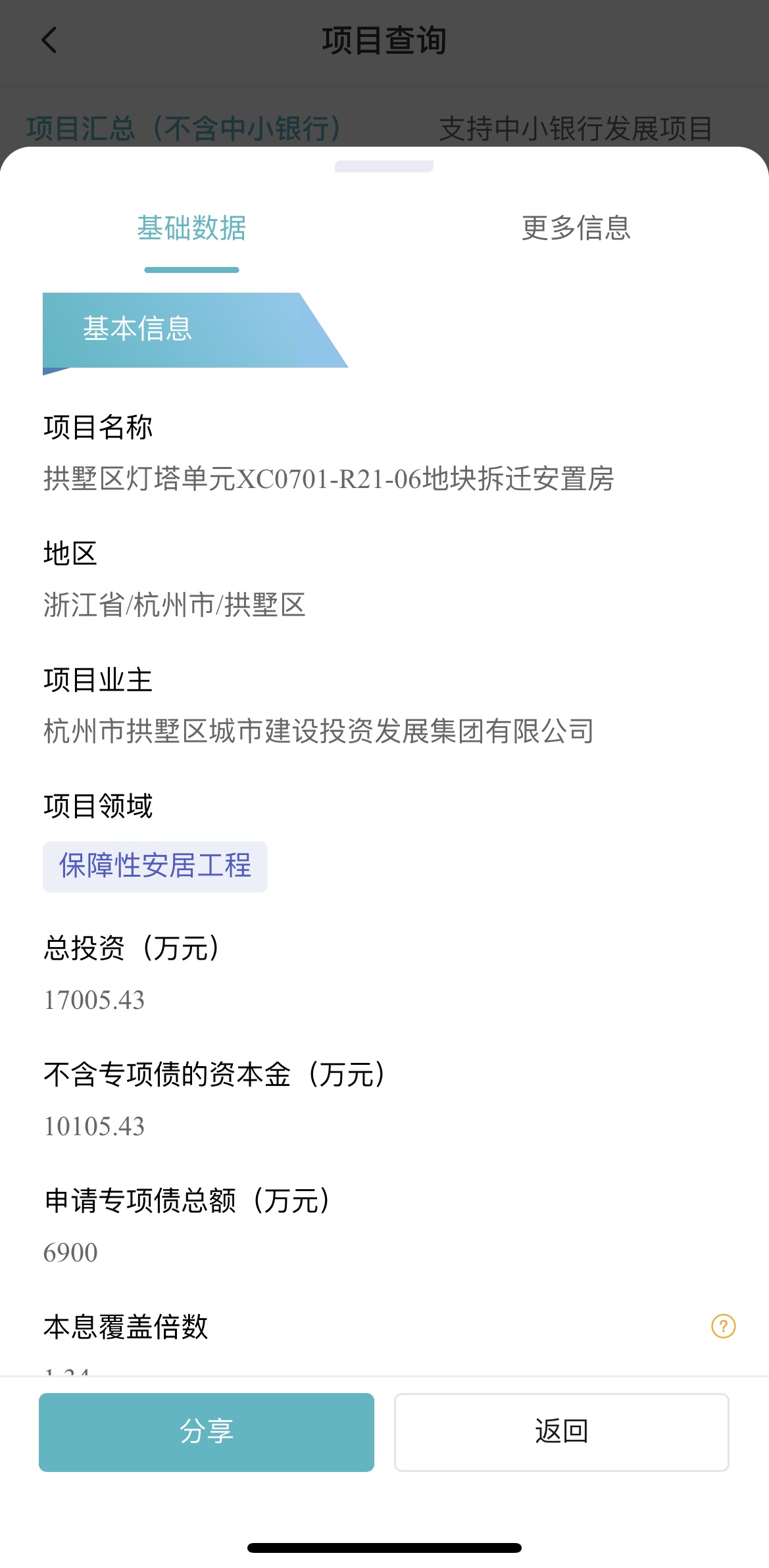Switch to 项目汇总（不含中小银行）tab
The height and width of the screenshot is (1568, 769).
pyautogui.click(x=184, y=128)
